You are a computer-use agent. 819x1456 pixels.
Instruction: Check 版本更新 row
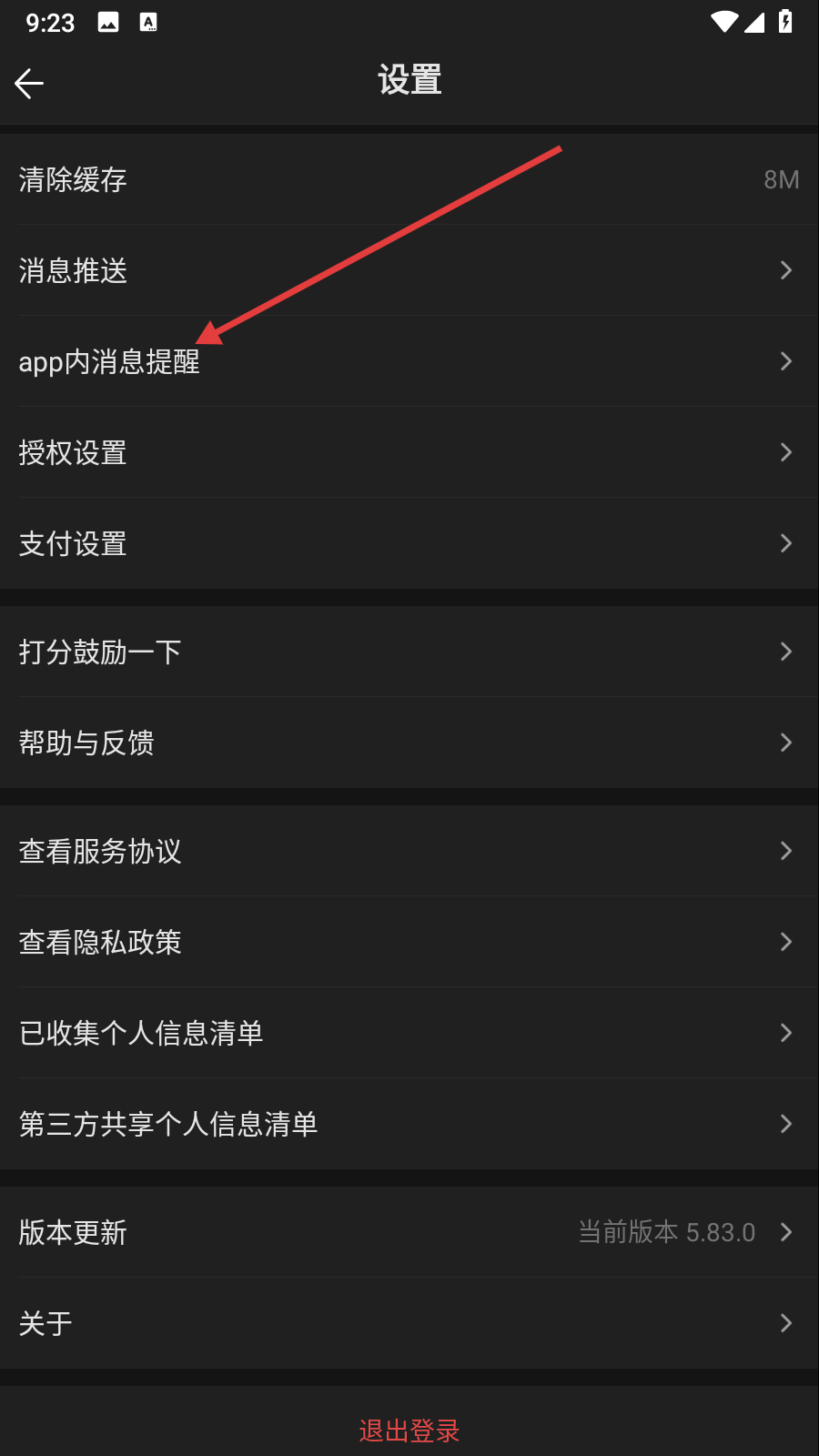[409, 1232]
